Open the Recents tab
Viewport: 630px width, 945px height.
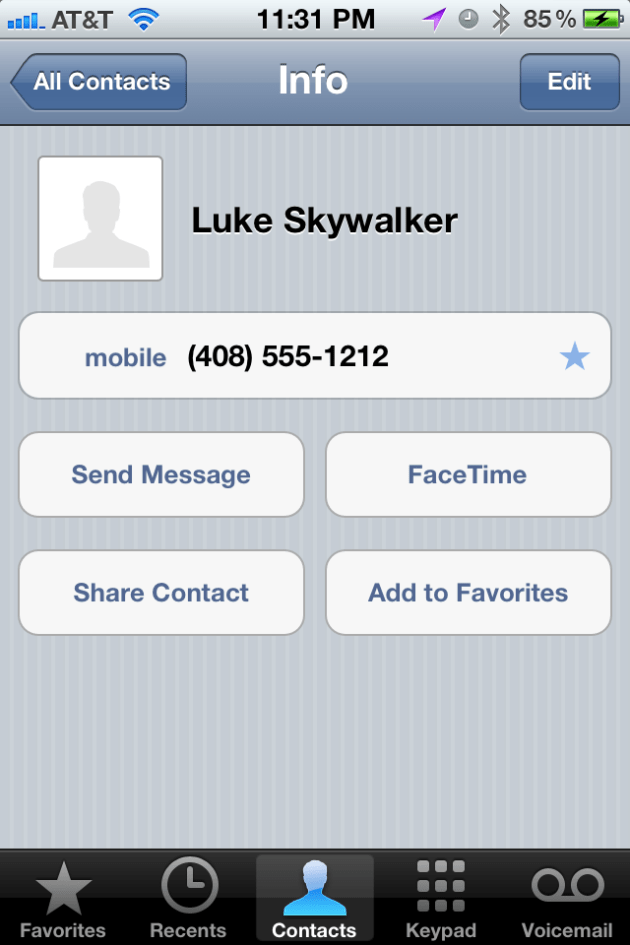(x=188, y=899)
